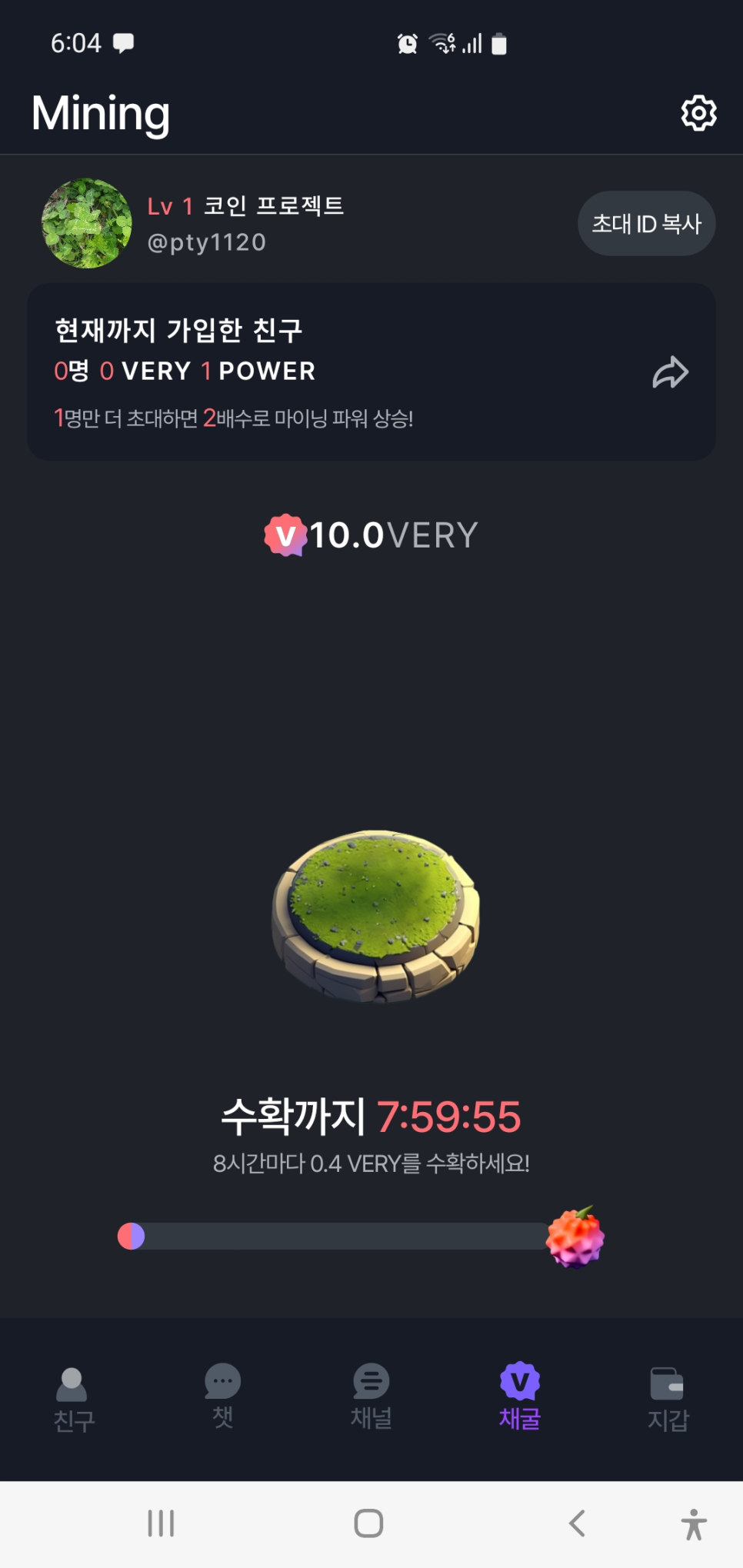Open the settings gear icon
743x1568 pixels.
(x=698, y=114)
